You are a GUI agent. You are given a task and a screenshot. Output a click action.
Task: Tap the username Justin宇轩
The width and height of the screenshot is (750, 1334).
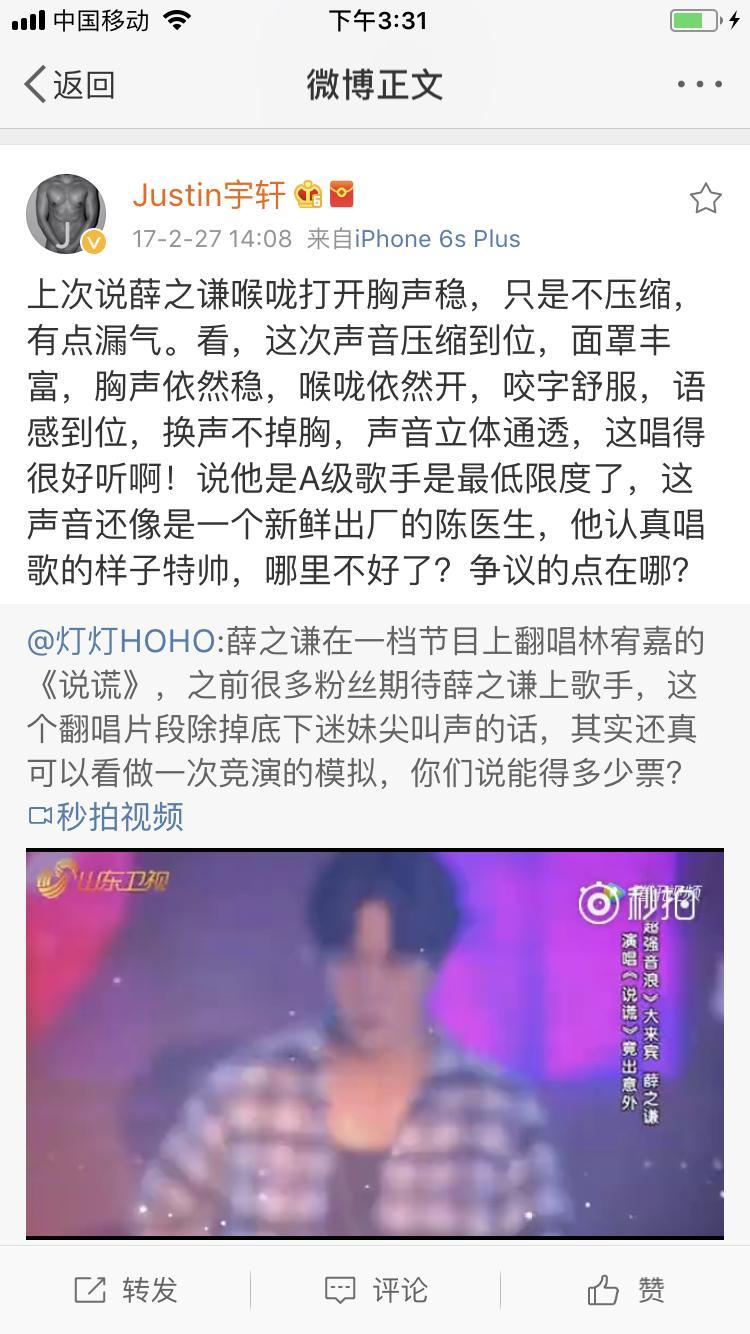(x=209, y=194)
